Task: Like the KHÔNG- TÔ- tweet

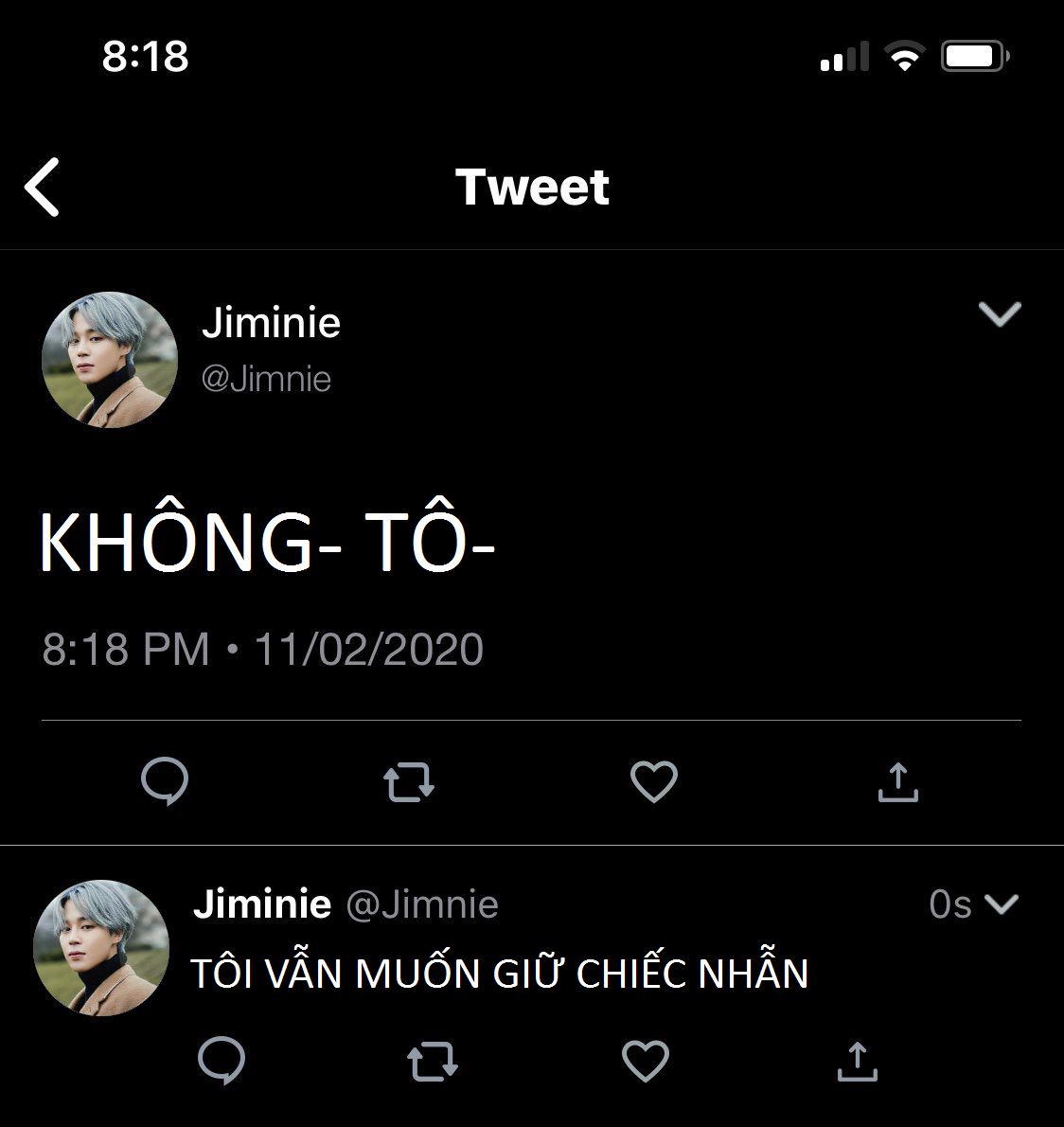Action: (653, 782)
